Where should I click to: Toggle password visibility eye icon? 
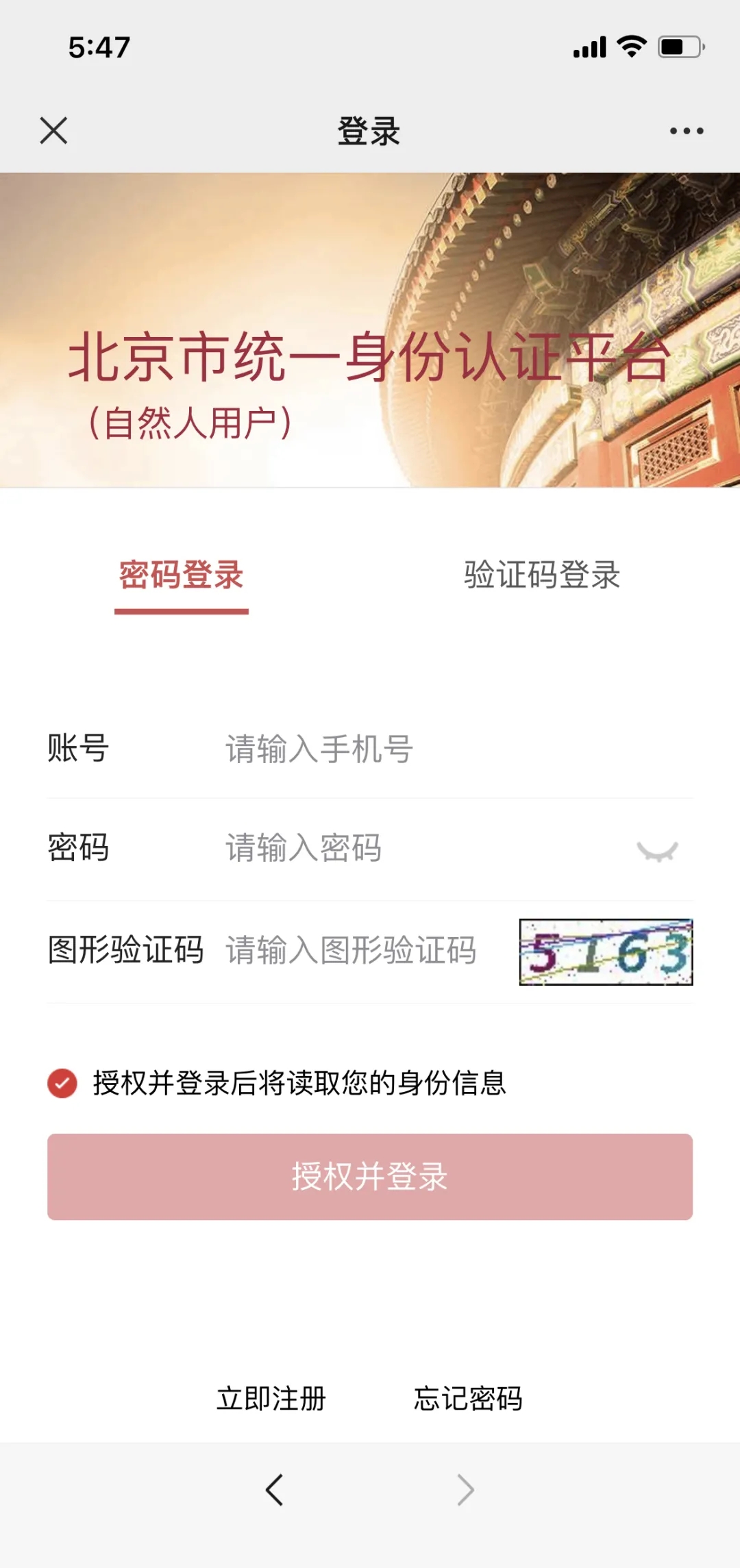pos(657,850)
